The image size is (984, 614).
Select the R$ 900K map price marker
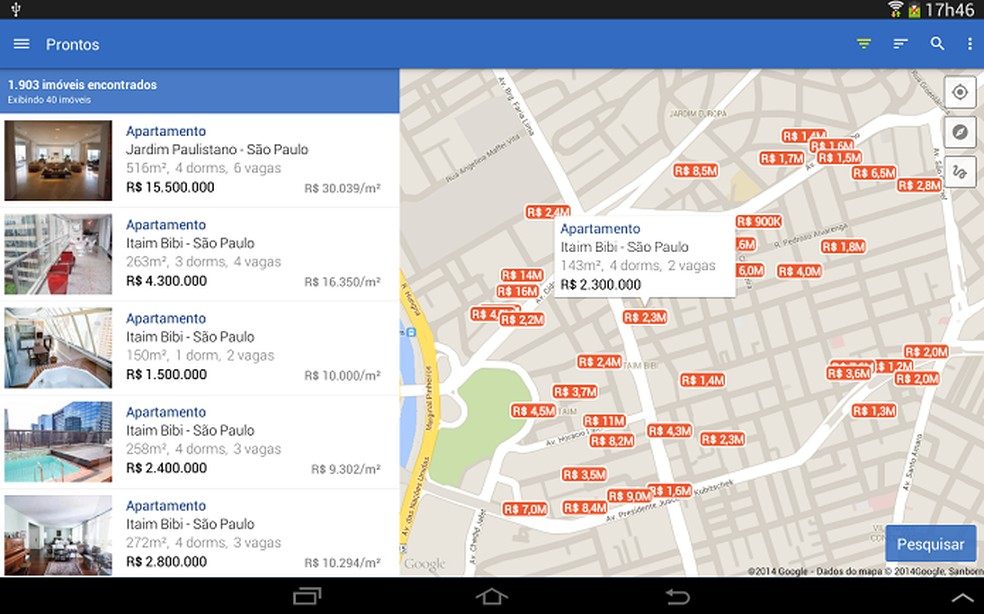point(759,221)
